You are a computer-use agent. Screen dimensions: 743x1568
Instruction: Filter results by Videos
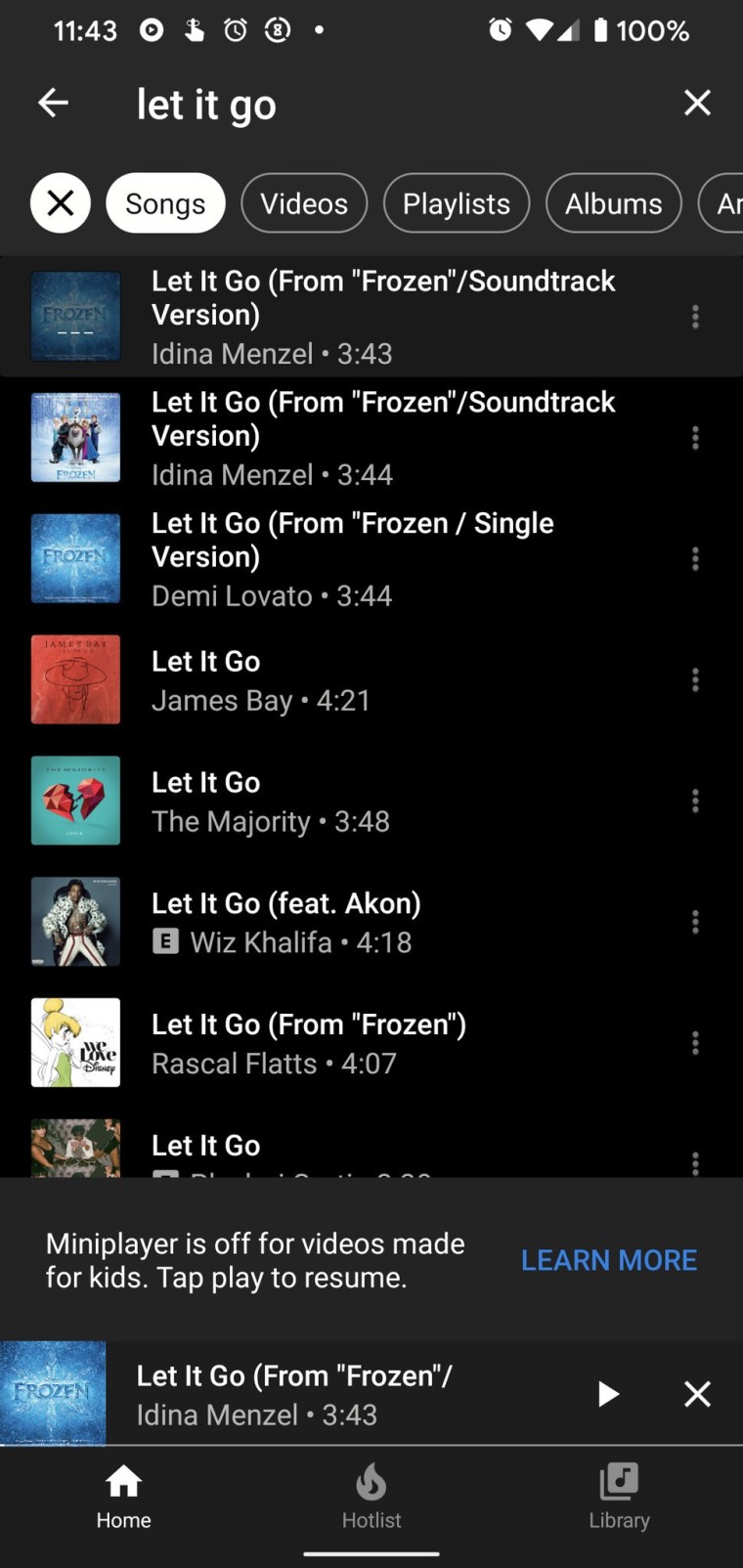304,203
